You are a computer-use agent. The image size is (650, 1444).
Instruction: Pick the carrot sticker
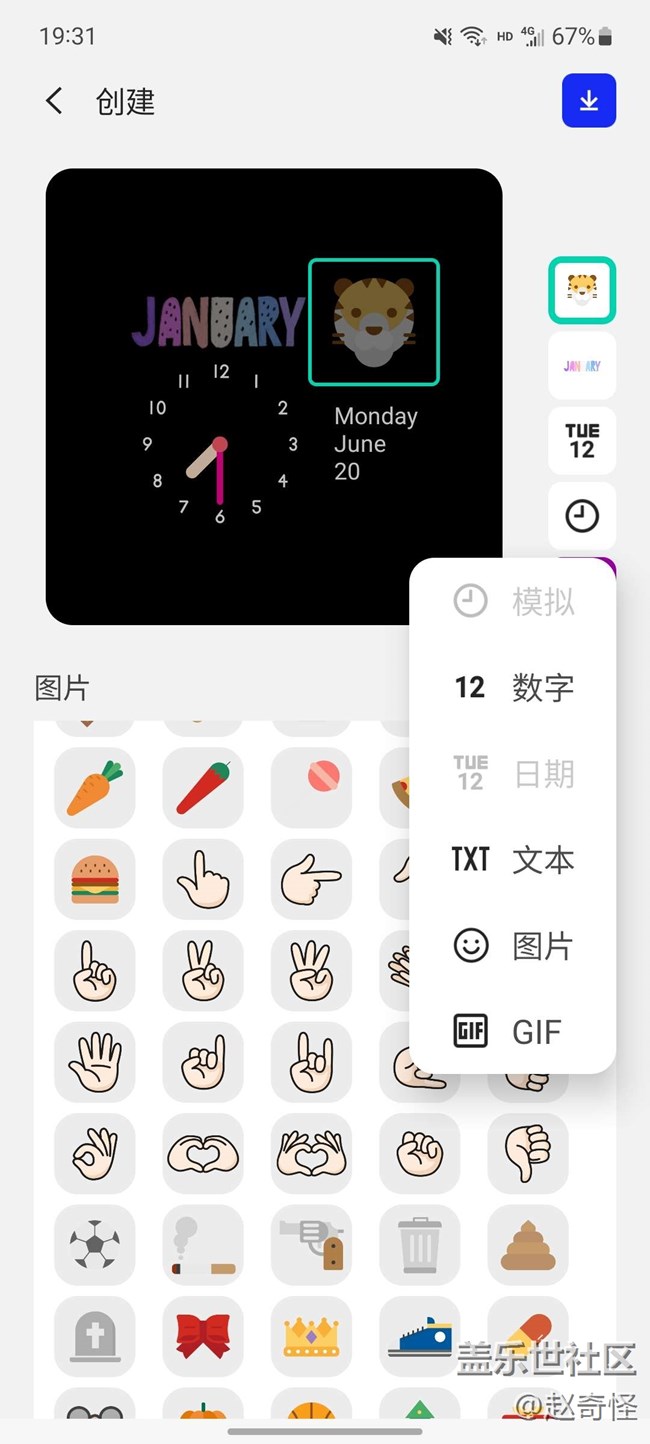click(x=95, y=788)
